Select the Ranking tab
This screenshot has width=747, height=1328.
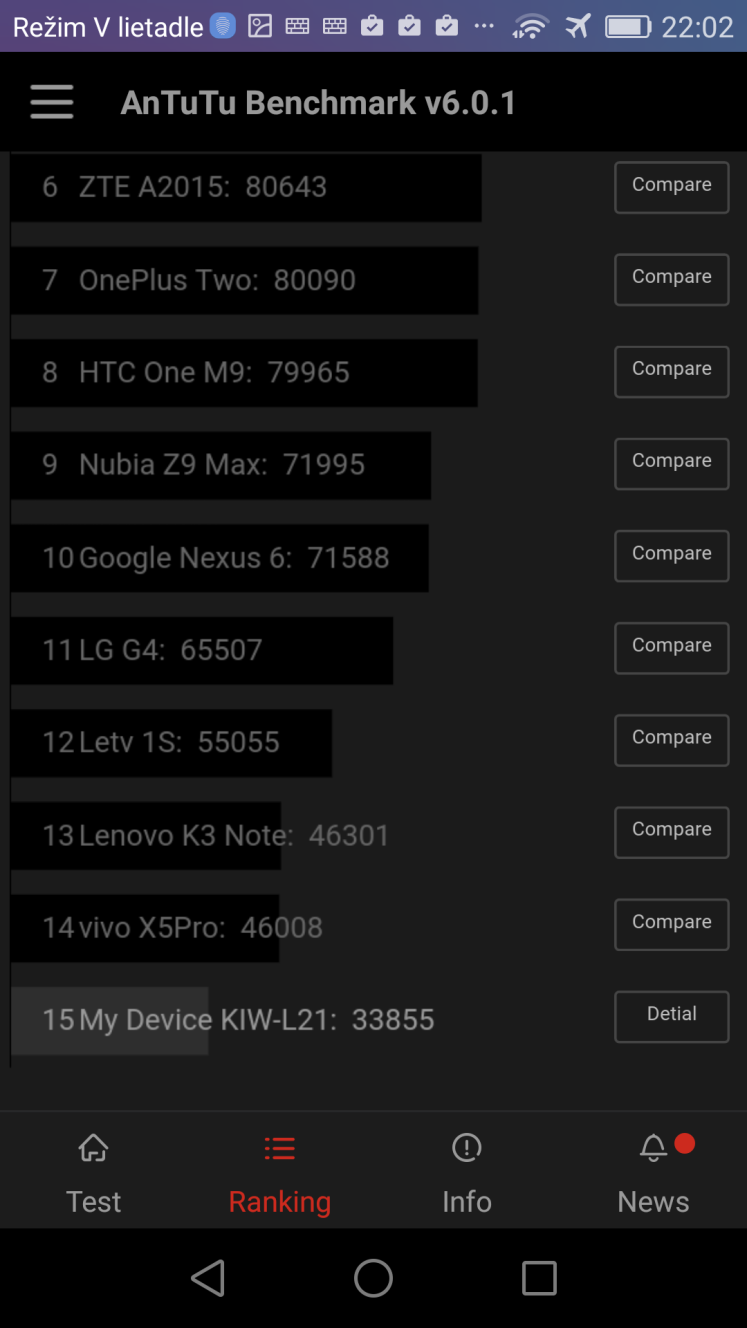click(x=280, y=1172)
